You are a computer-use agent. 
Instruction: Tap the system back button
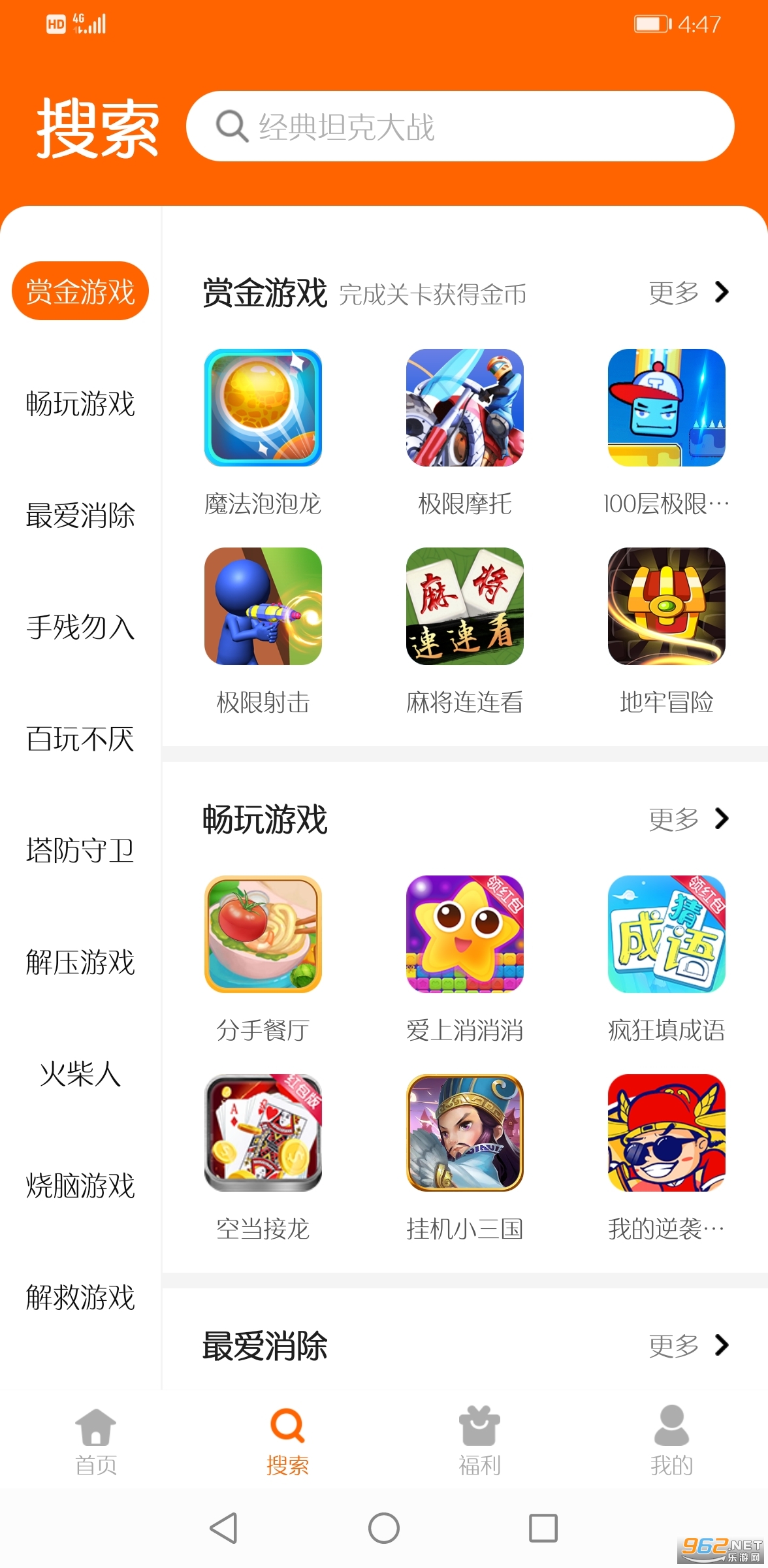click(223, 1528)
